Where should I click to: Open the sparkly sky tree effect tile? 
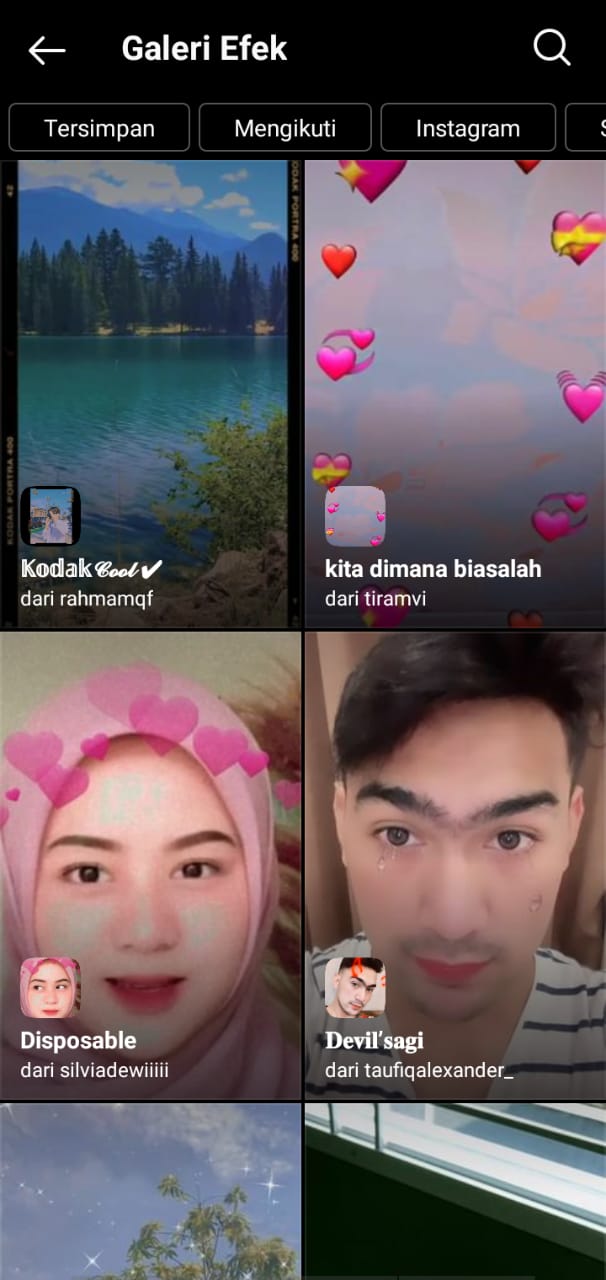tap(150, 1192)
